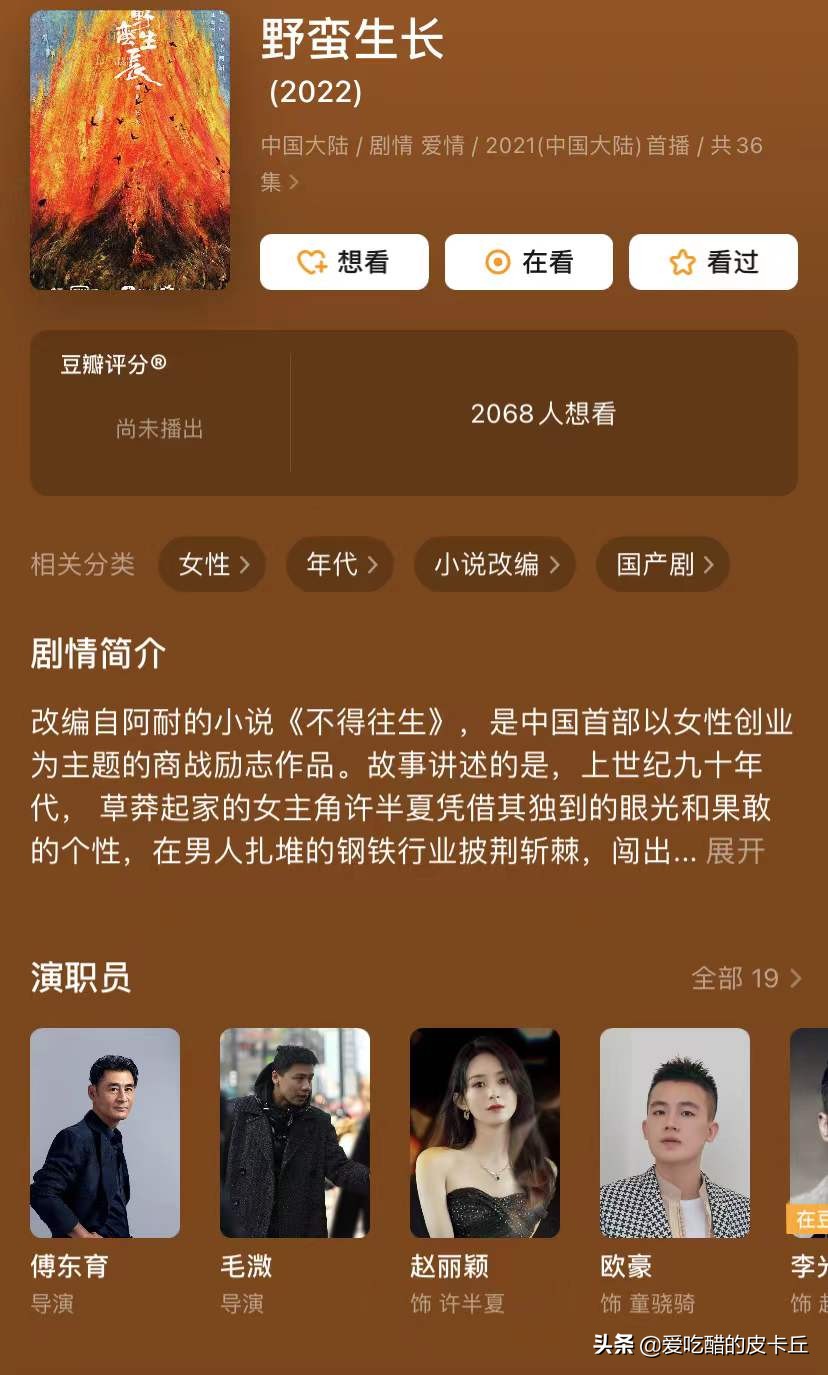Tap the arrow icon in the 国产剧 tag
Image resolution: width=828 pixels, height=1375 pixels.
[x=708, y=564]
